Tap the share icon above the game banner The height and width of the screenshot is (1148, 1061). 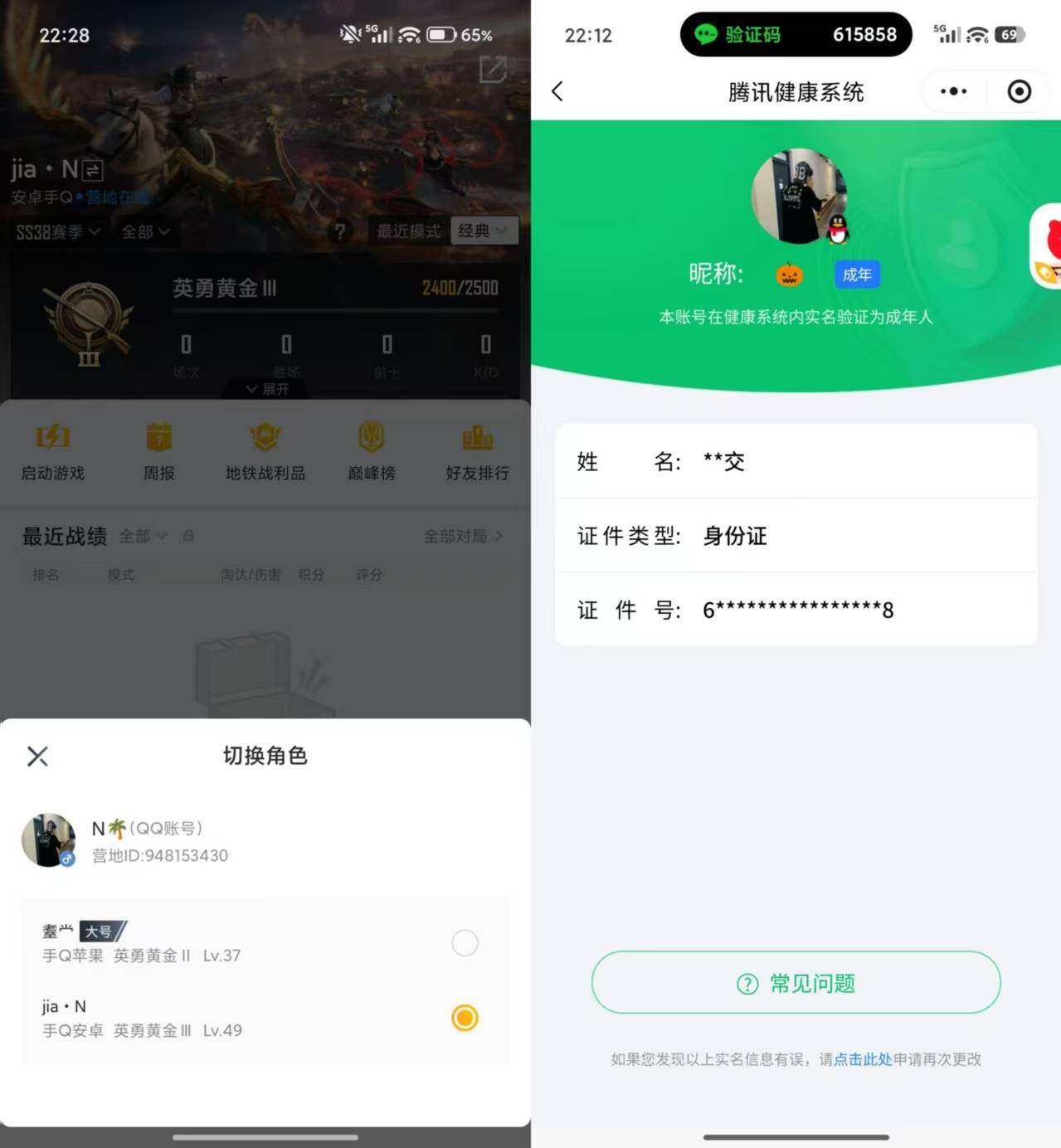pyautogui.click(x=492, y=71)
